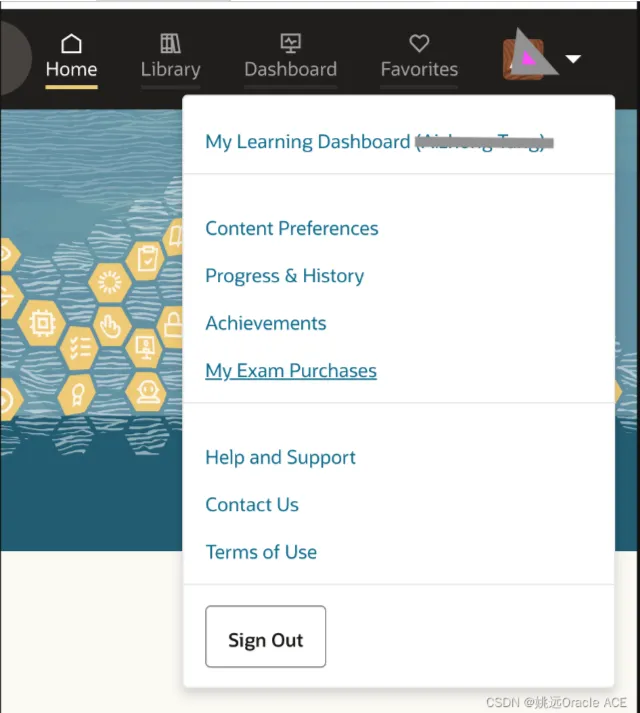View Progress & History
Viewport: 640px width, 713px height.
[284, 276]
